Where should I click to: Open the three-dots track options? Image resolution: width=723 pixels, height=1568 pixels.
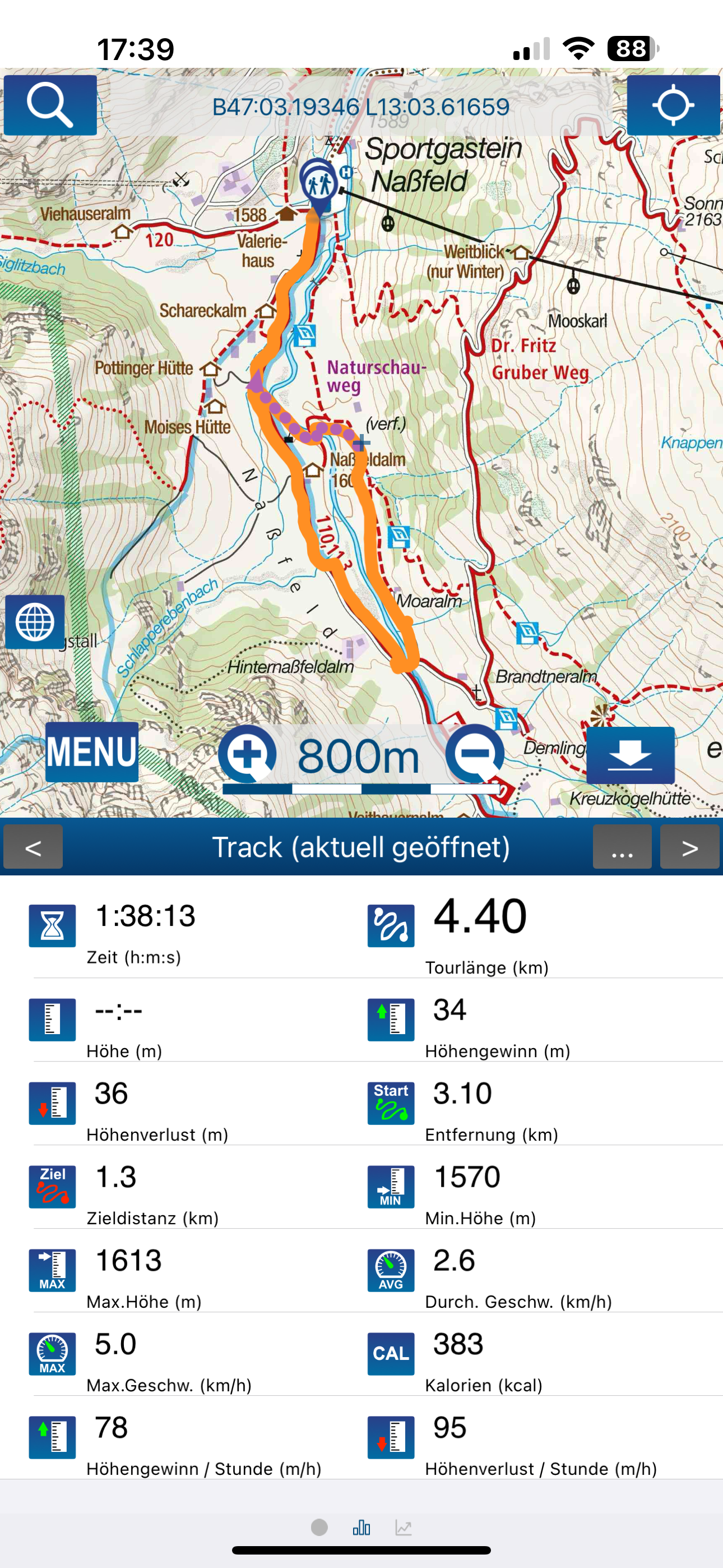coord(622,847)
